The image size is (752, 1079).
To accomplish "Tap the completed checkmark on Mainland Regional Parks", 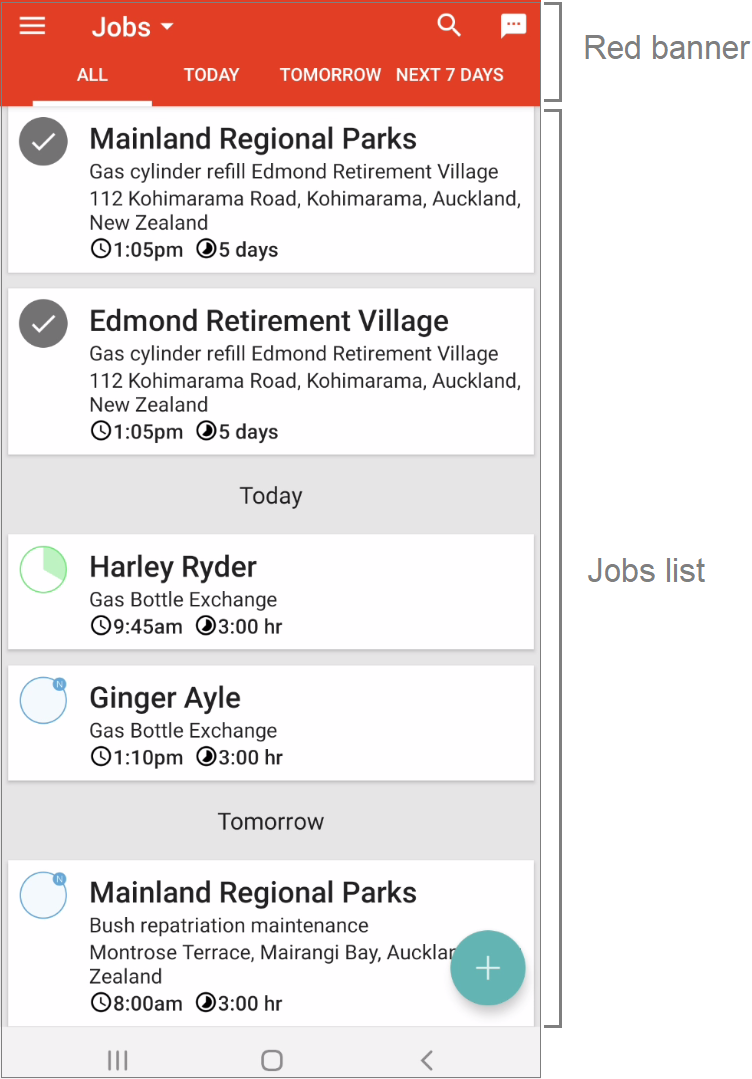I will pos(43,141).
